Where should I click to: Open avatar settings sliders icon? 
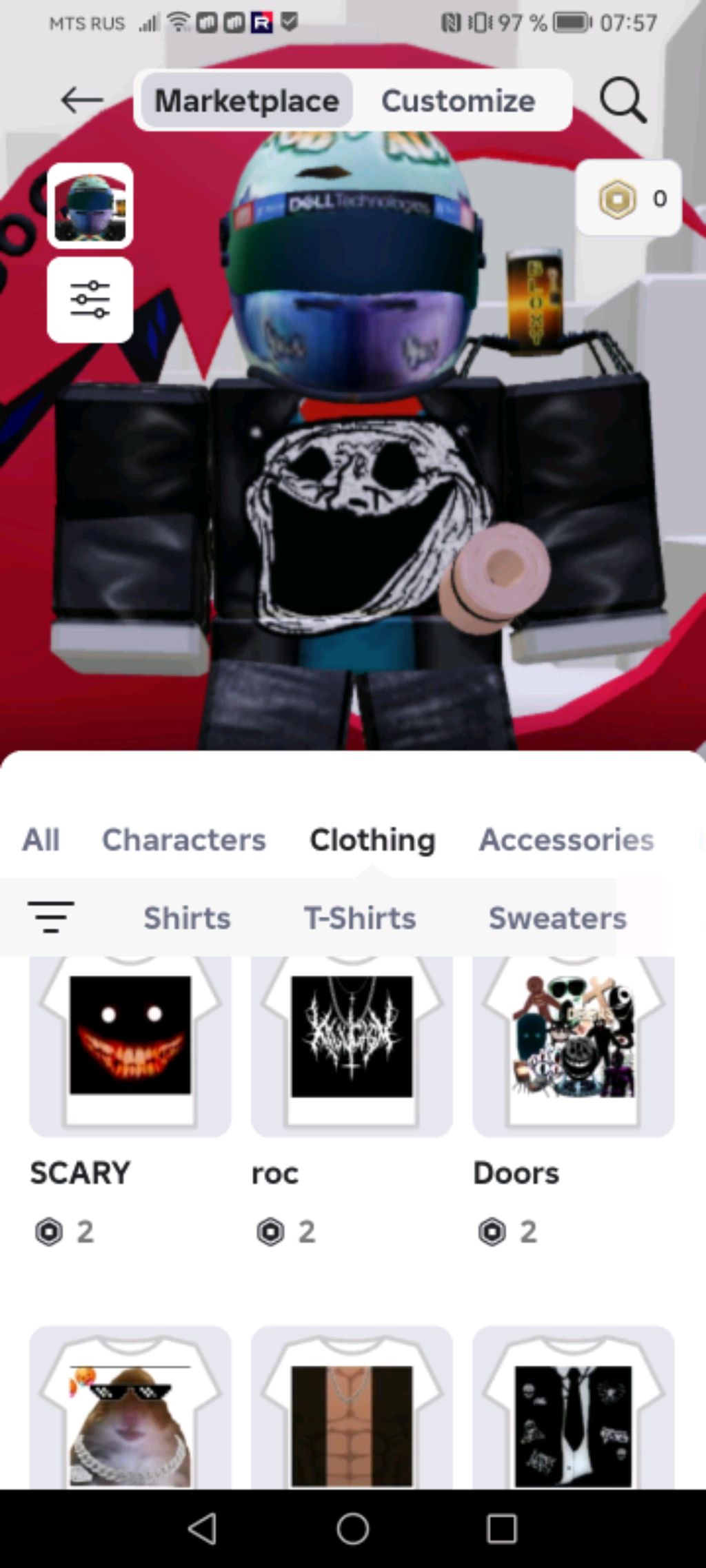(x=90, y=300)
